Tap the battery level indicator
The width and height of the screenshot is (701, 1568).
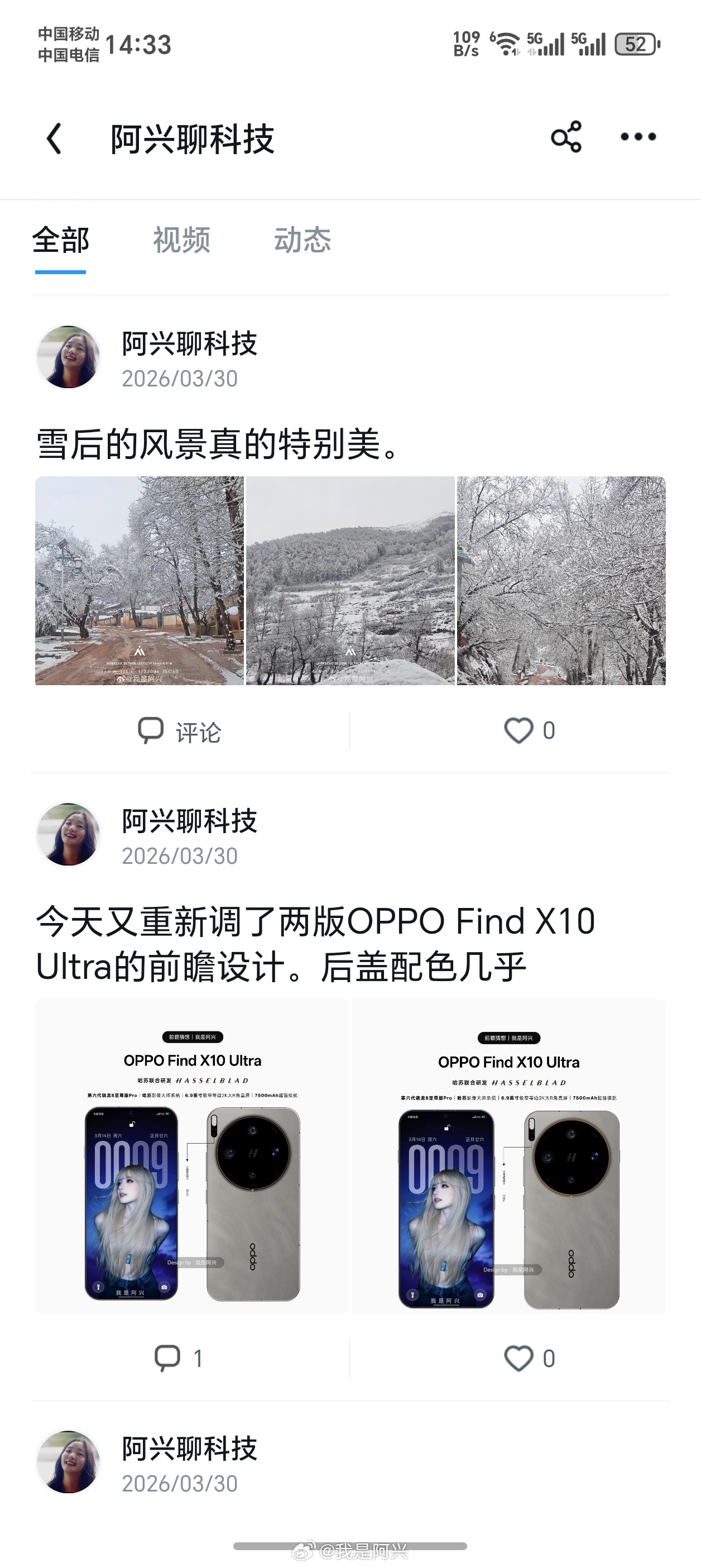coord(635,44)
